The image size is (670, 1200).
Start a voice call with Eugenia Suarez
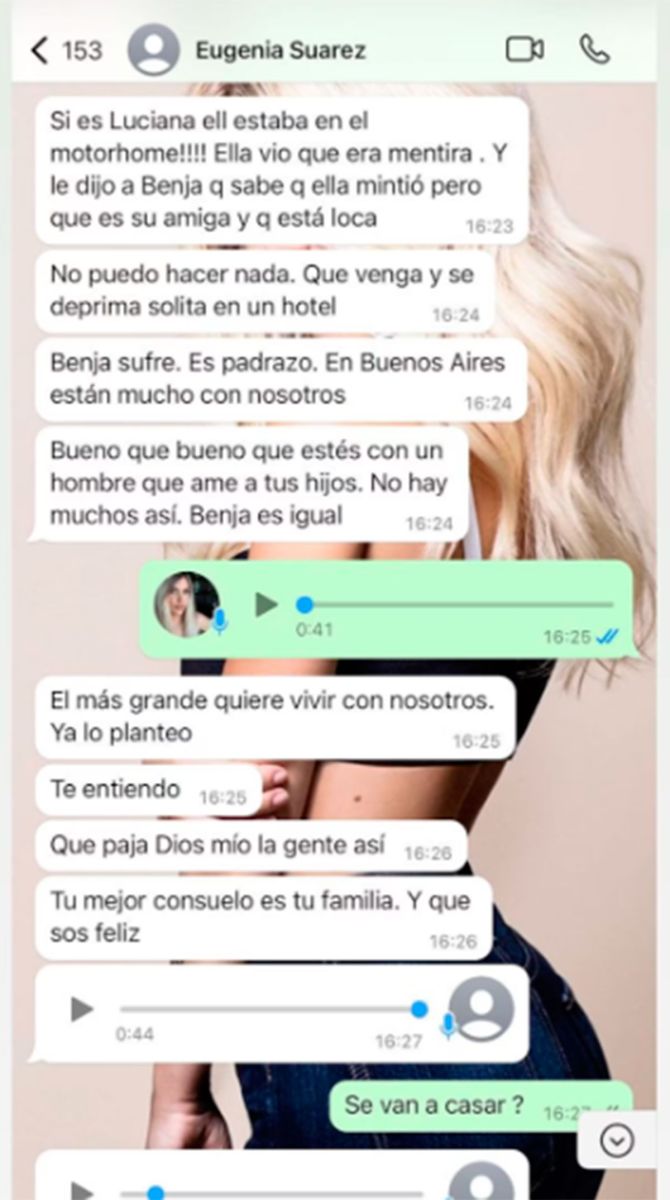point(595,50)
